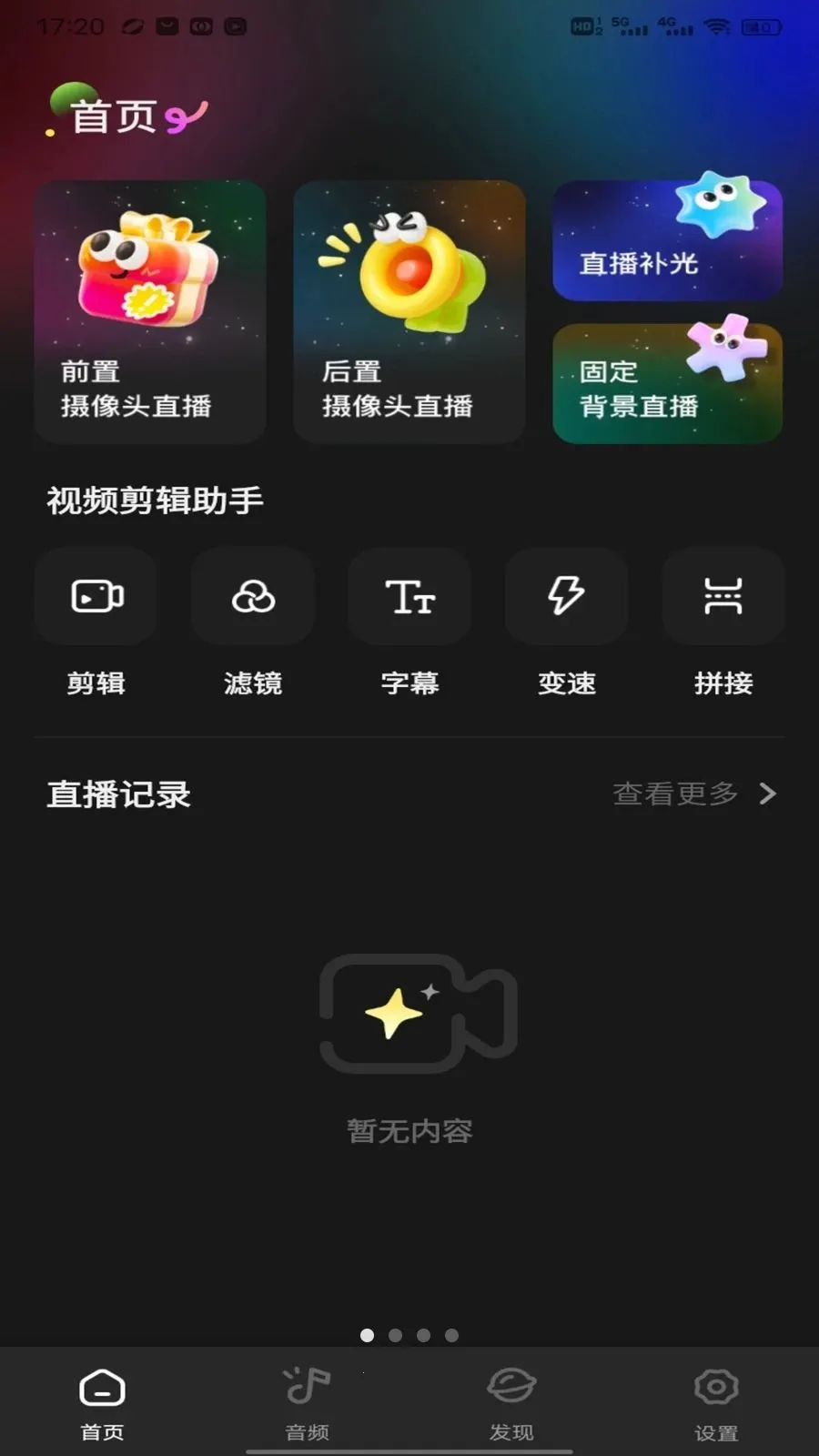The width and height of the screenshot is (819, 1456).
Task: Select the 首页 tab
Action: (102, 1402)
